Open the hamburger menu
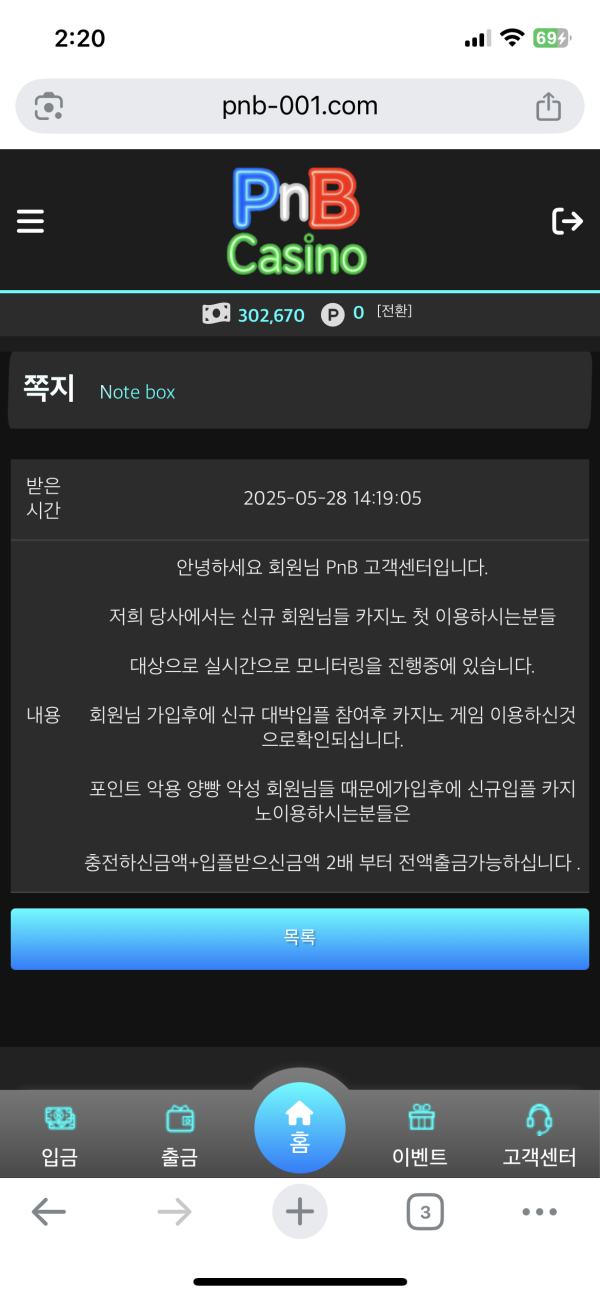Viewport: 600px width, 1298px height. 31,221
